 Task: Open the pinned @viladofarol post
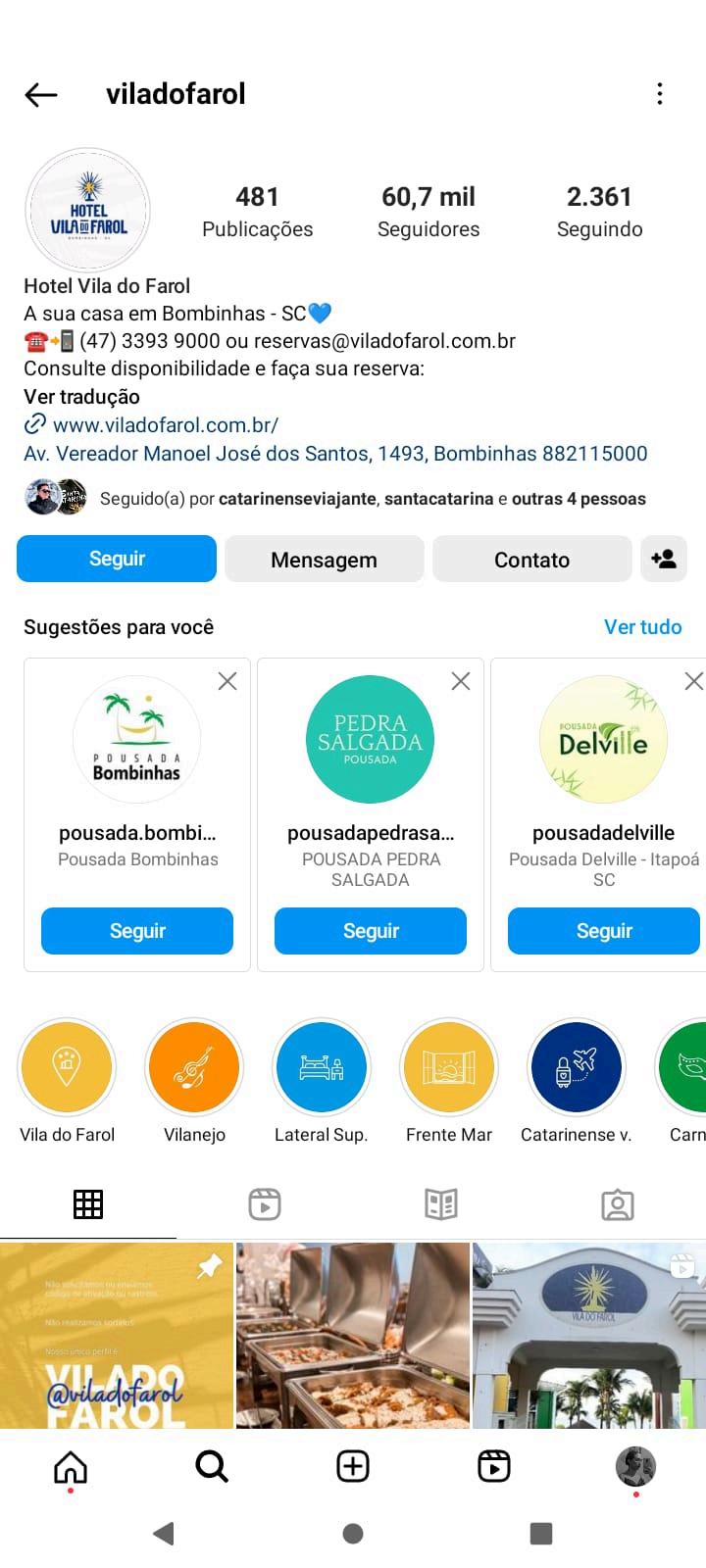pyautogui.click(x=117, y=1335)
